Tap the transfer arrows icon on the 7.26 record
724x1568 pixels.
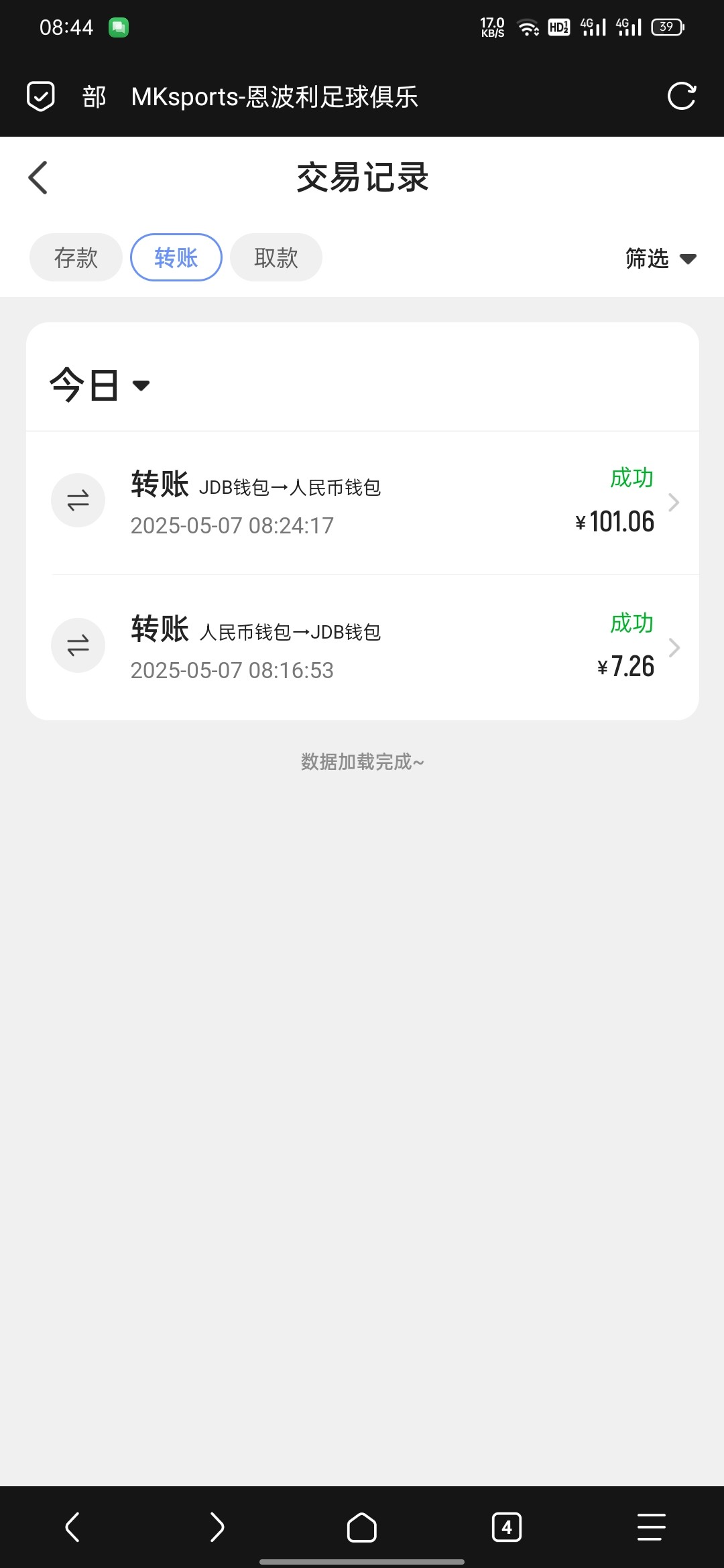pyautogui.click(x=77, y=645)
